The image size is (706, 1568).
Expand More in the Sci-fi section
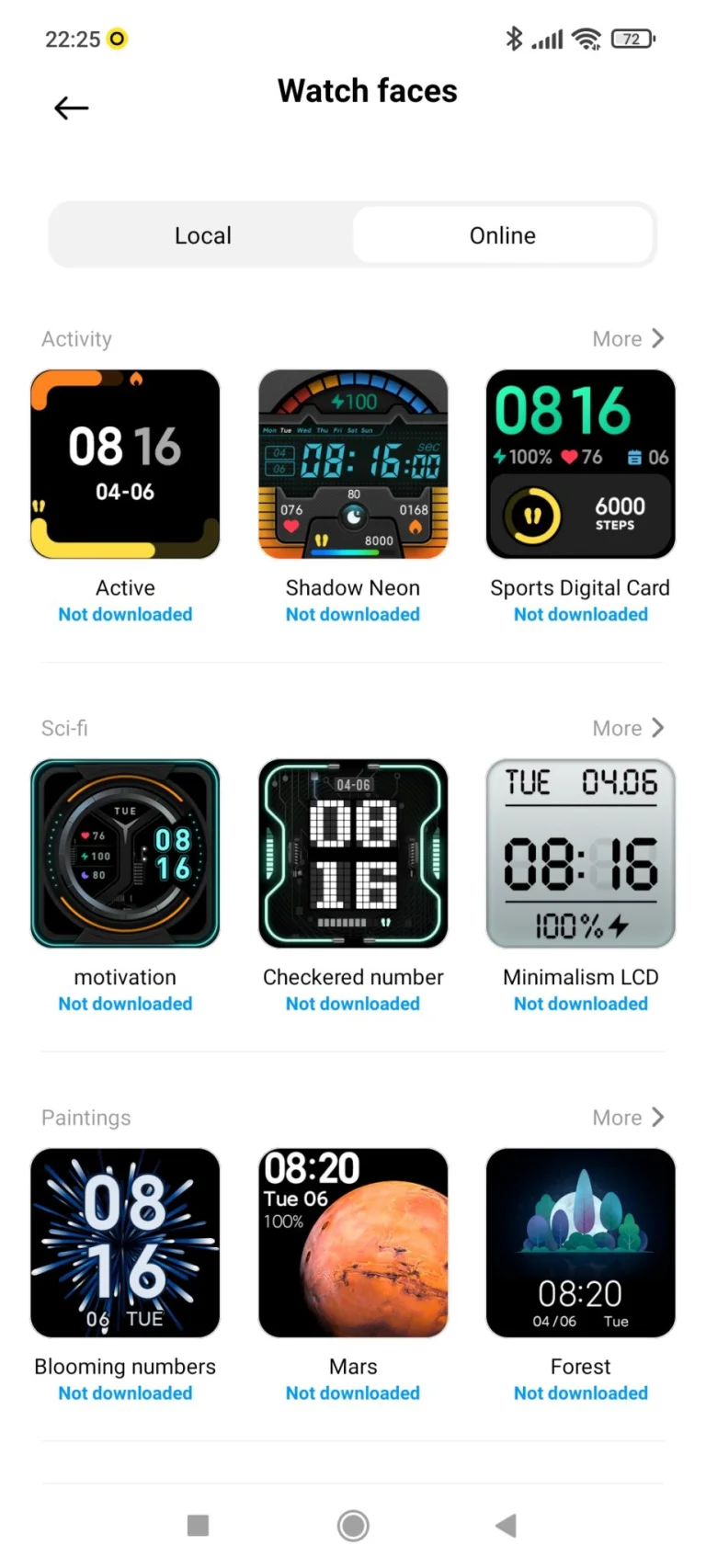coord(629,728)
